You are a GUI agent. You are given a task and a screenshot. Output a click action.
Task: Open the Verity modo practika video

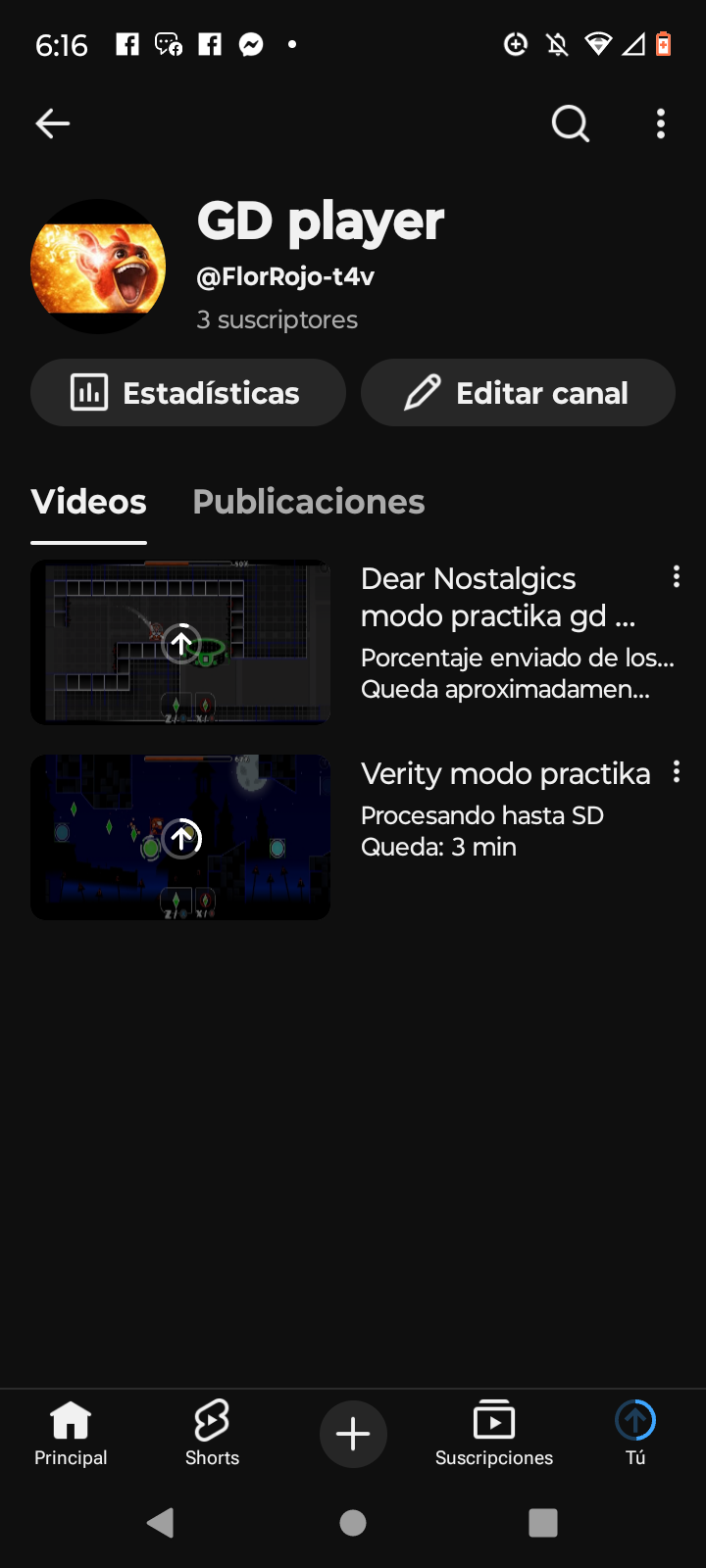pyautogui.click(x=180, y=837)
